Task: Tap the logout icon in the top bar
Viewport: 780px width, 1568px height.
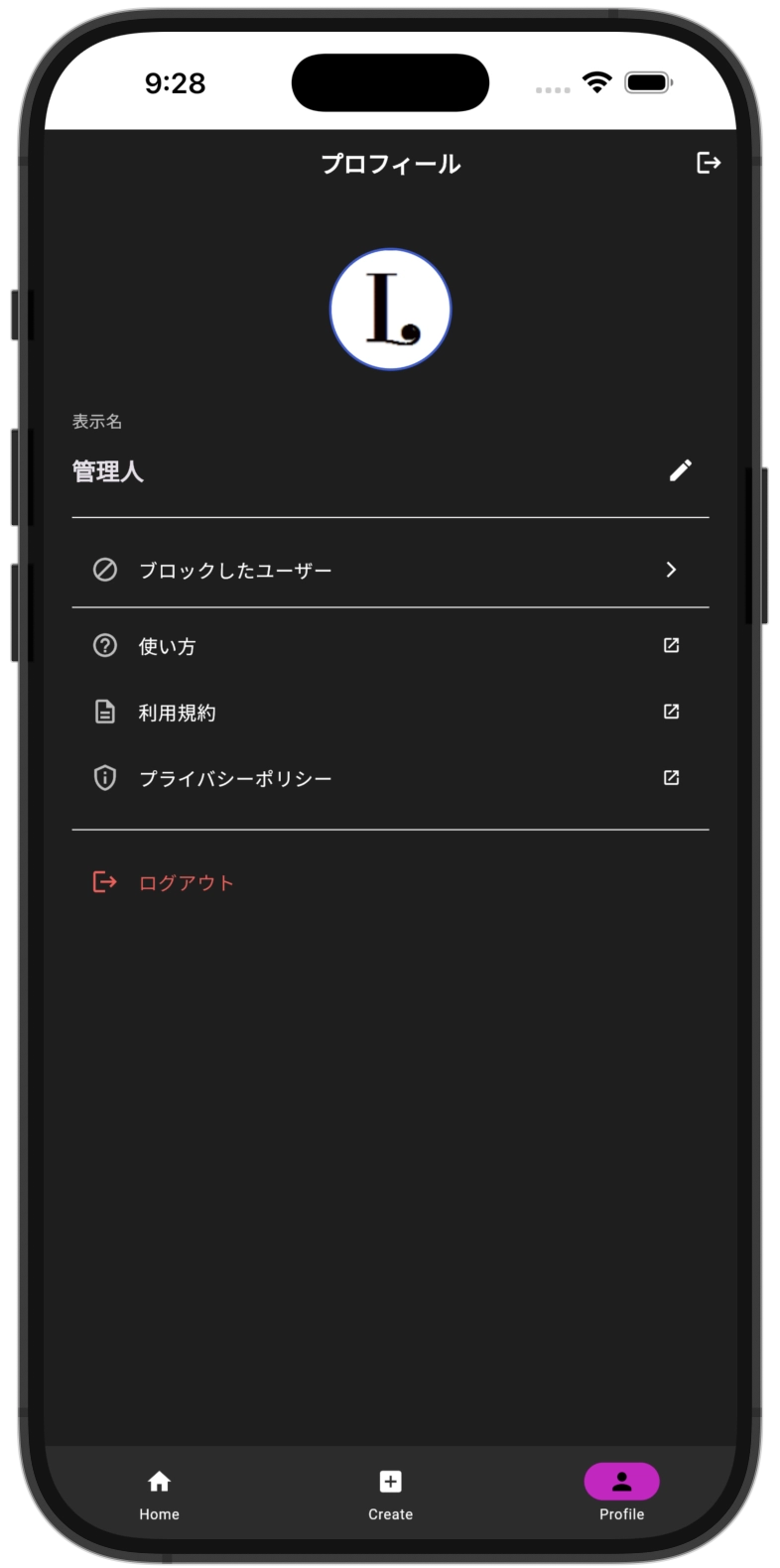Action: [708, 163]
